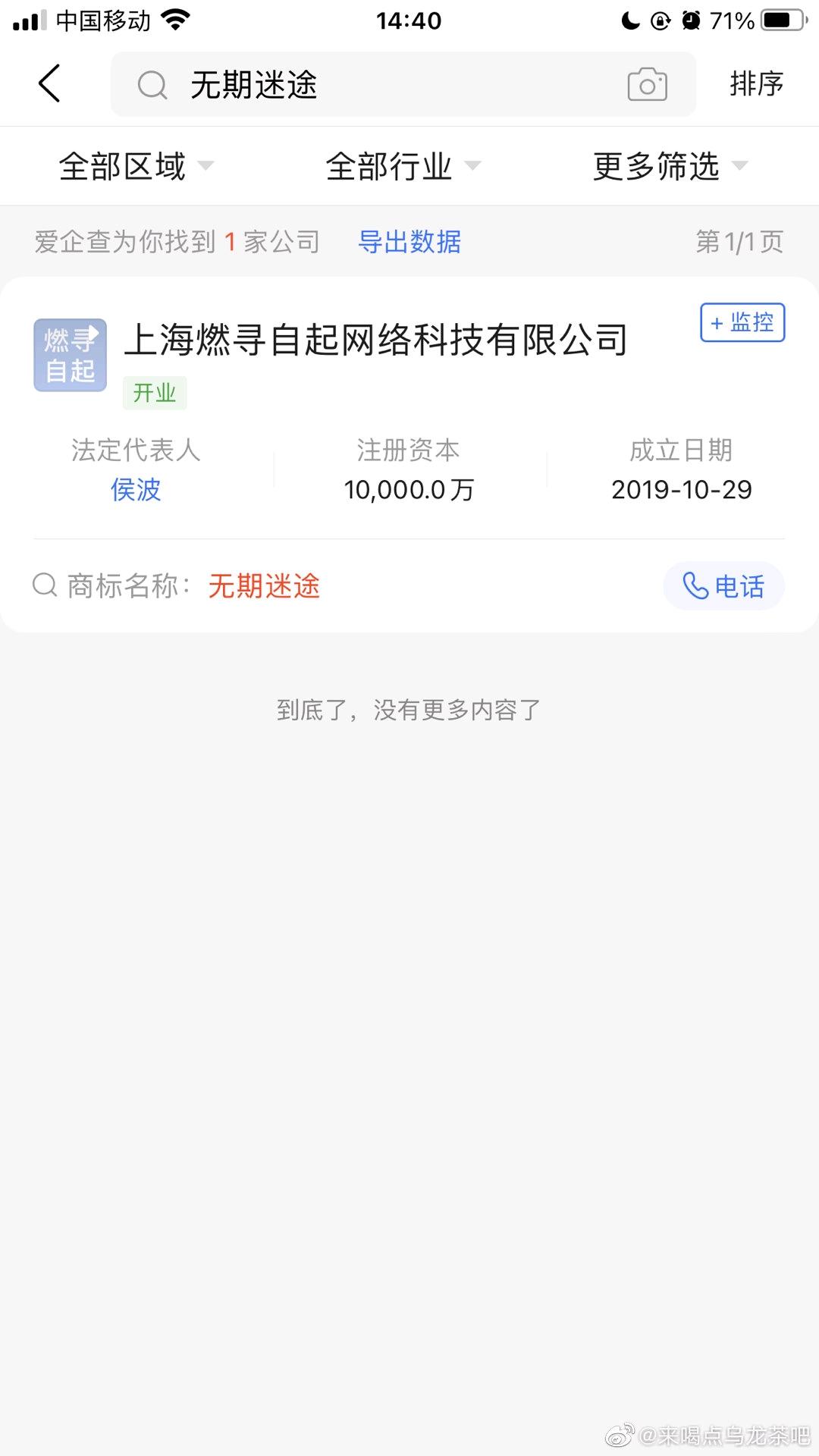This screenshot has width=819, height=1456.
Task: Expand the 全部区域 region filter
Action: click(136, 166)
